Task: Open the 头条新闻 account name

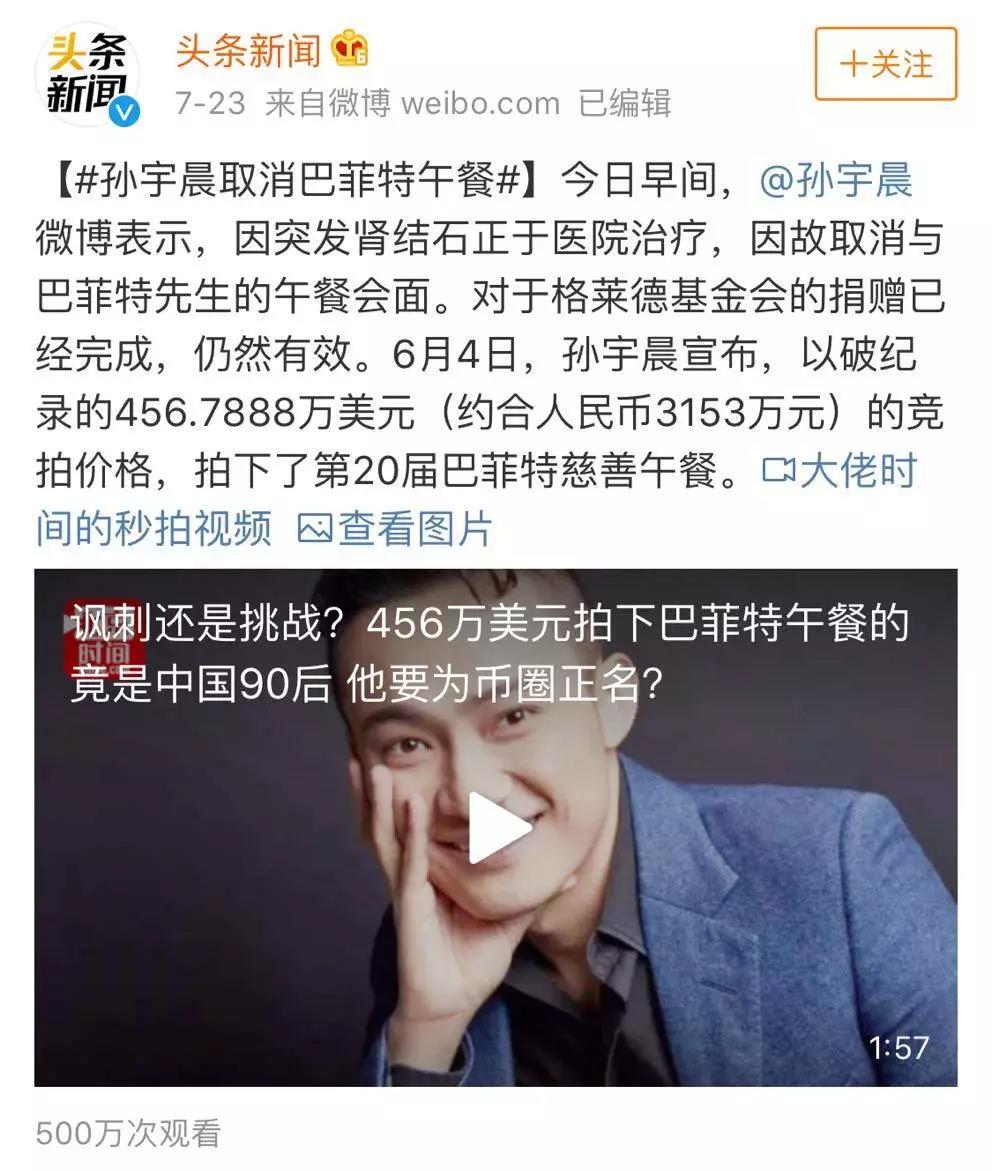Action: coord(248,50)
